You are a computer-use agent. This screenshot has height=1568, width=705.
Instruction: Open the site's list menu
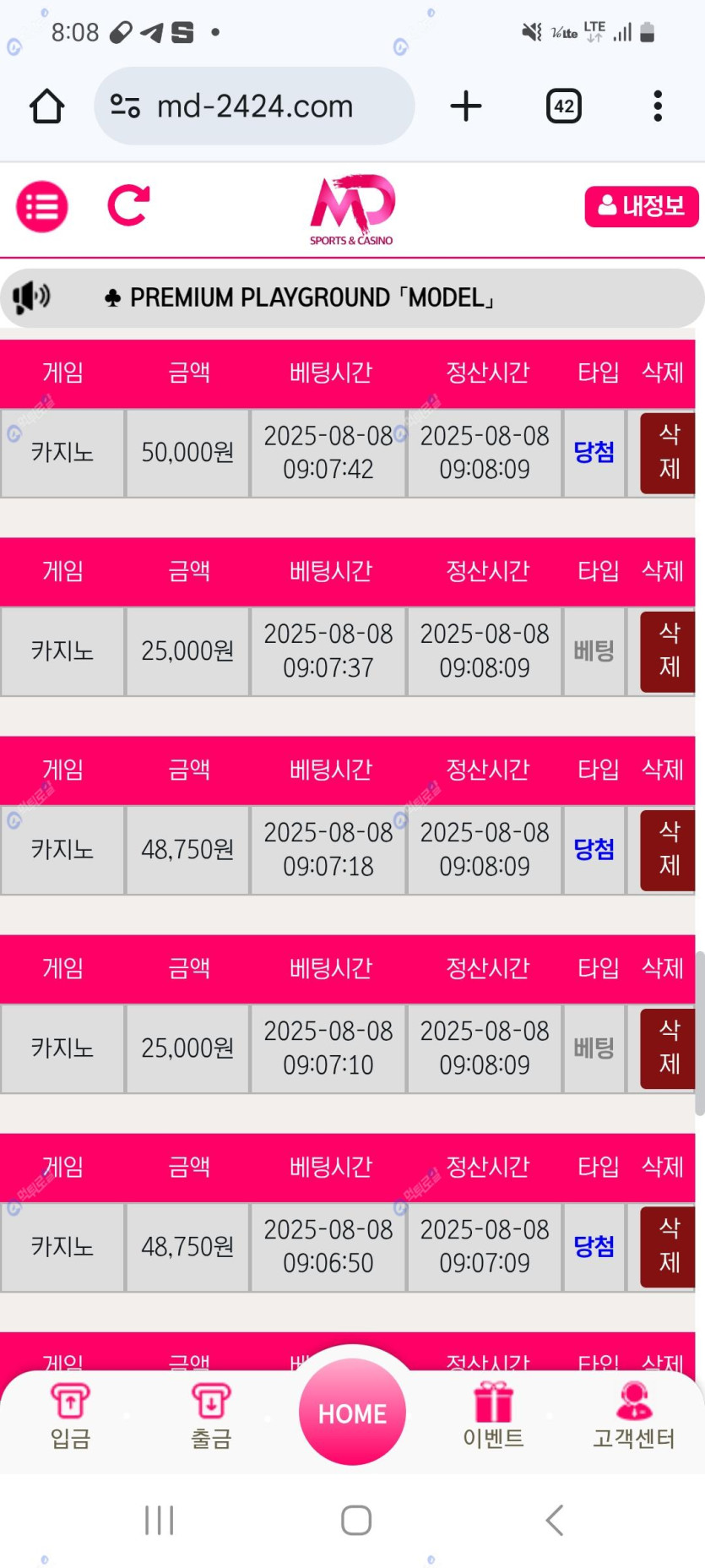[42, 206]
